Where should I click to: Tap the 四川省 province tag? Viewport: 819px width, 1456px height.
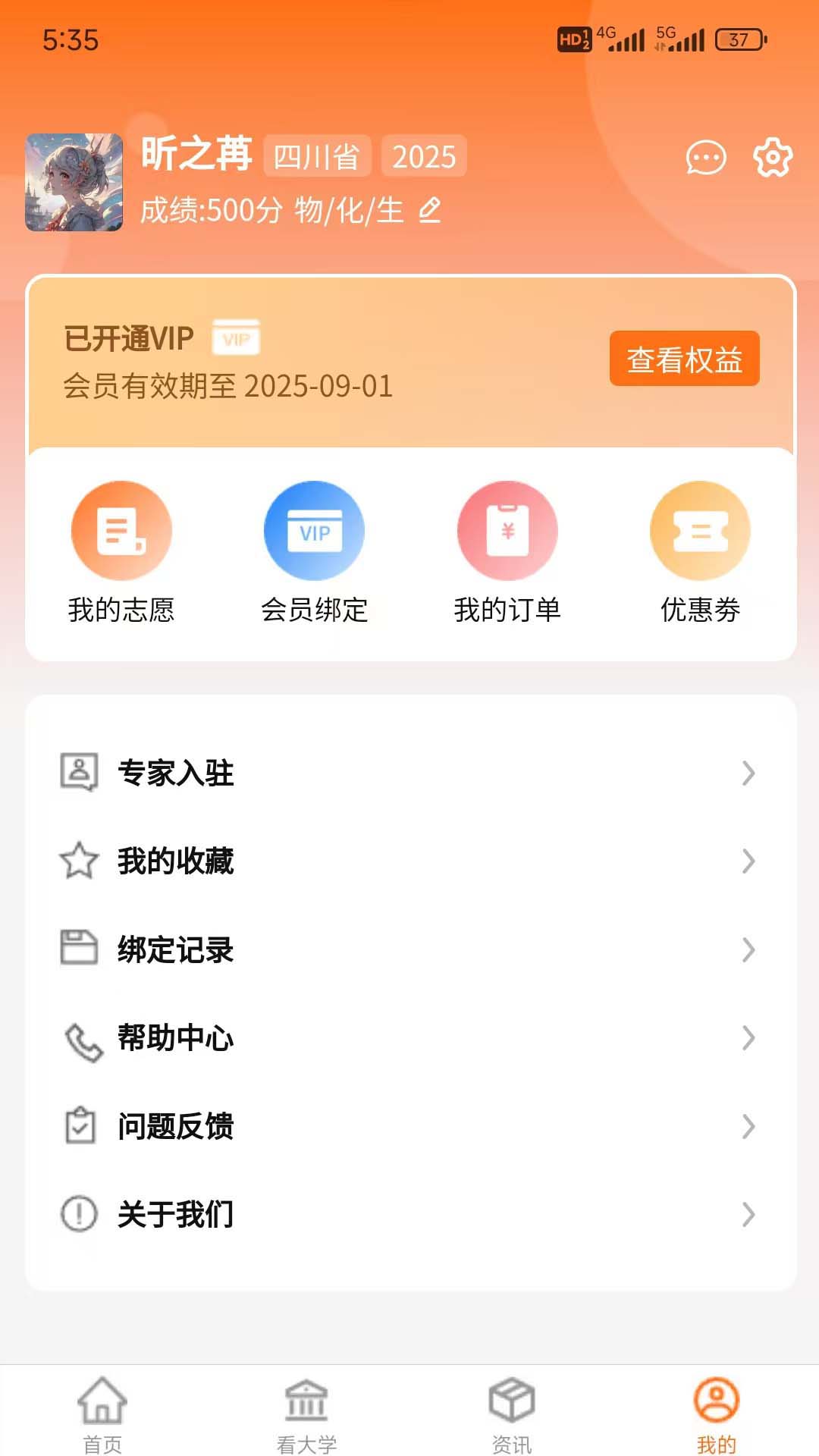tap(316, 156)
